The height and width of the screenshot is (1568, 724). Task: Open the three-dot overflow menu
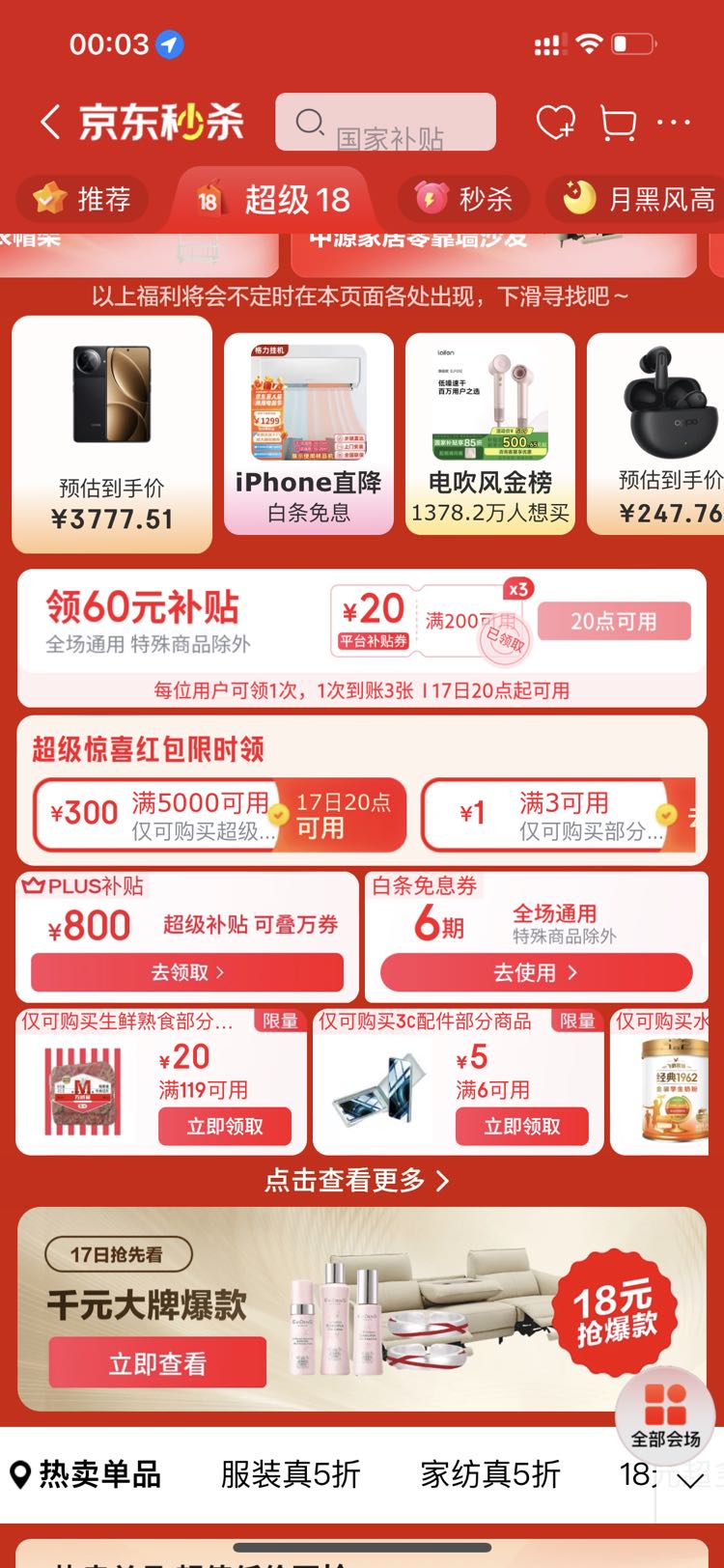674,123
